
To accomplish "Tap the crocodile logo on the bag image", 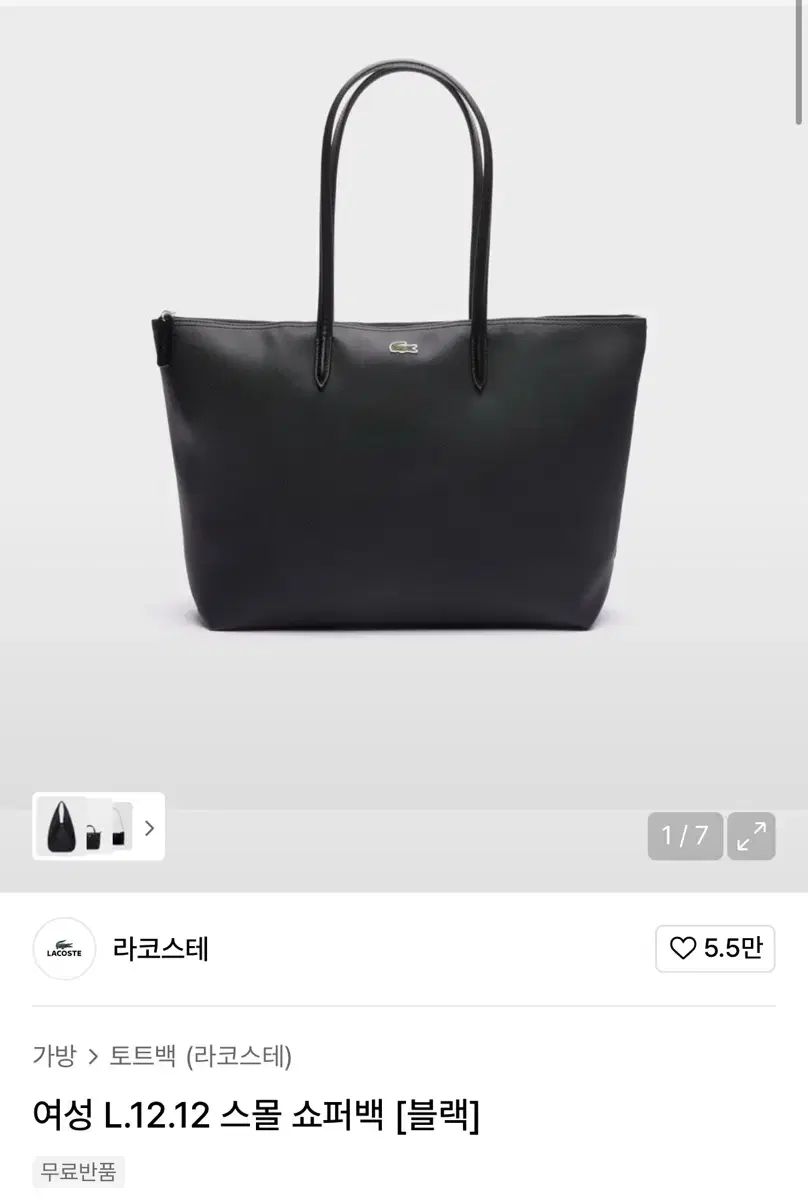I will [x=405, y=345].
